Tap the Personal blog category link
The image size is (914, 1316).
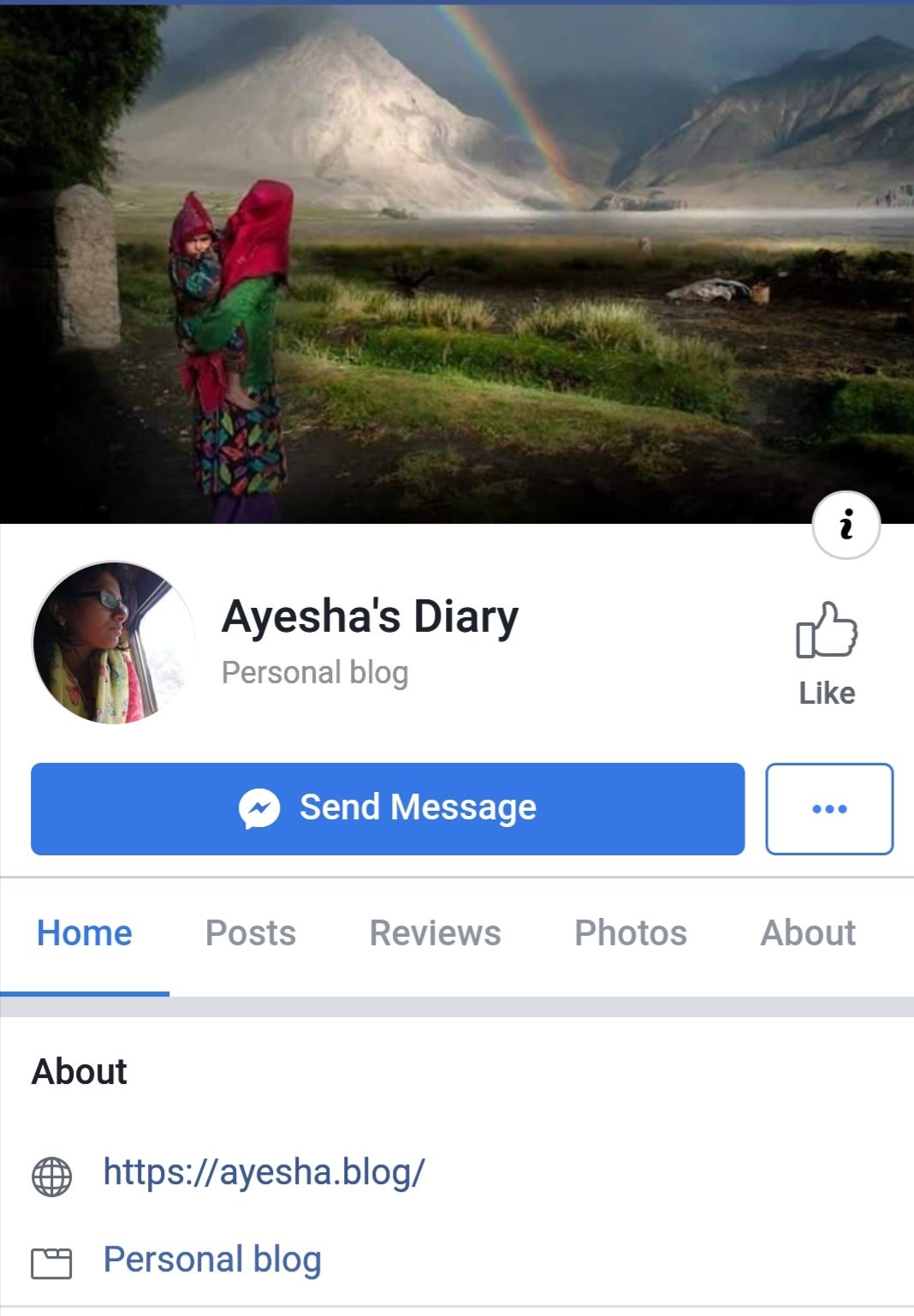212,1259
